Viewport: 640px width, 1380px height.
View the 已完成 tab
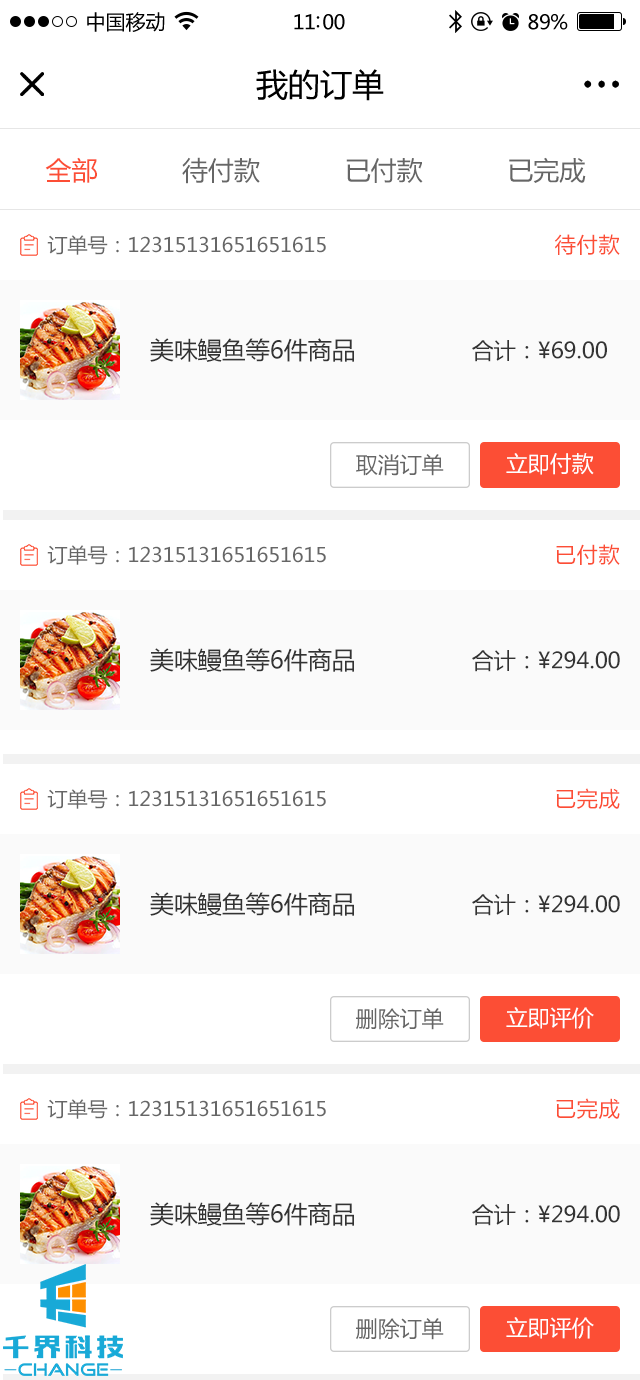coord(546,171)
